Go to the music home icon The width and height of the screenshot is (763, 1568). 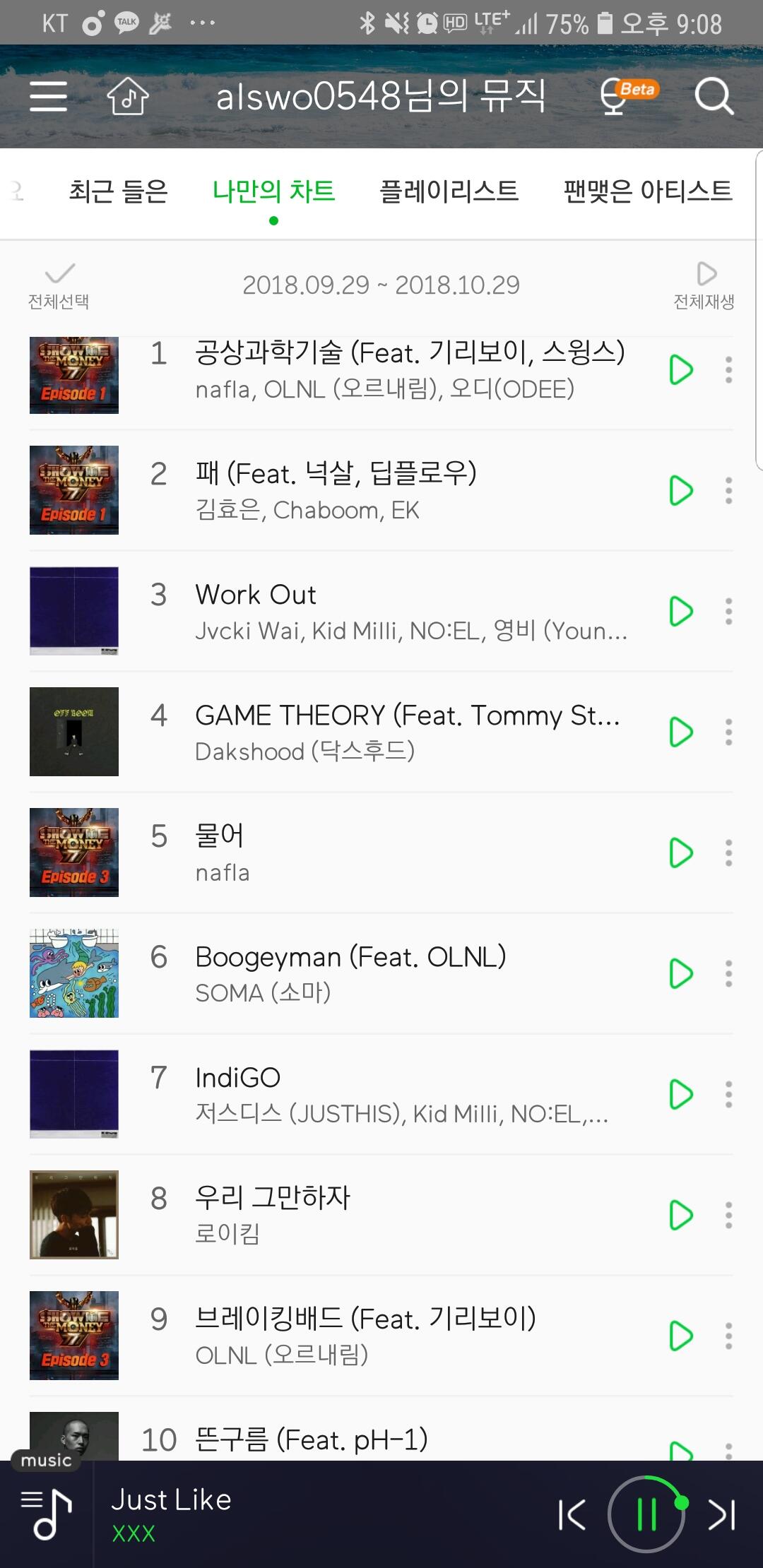pyautogui.click(x=128, y=96)
